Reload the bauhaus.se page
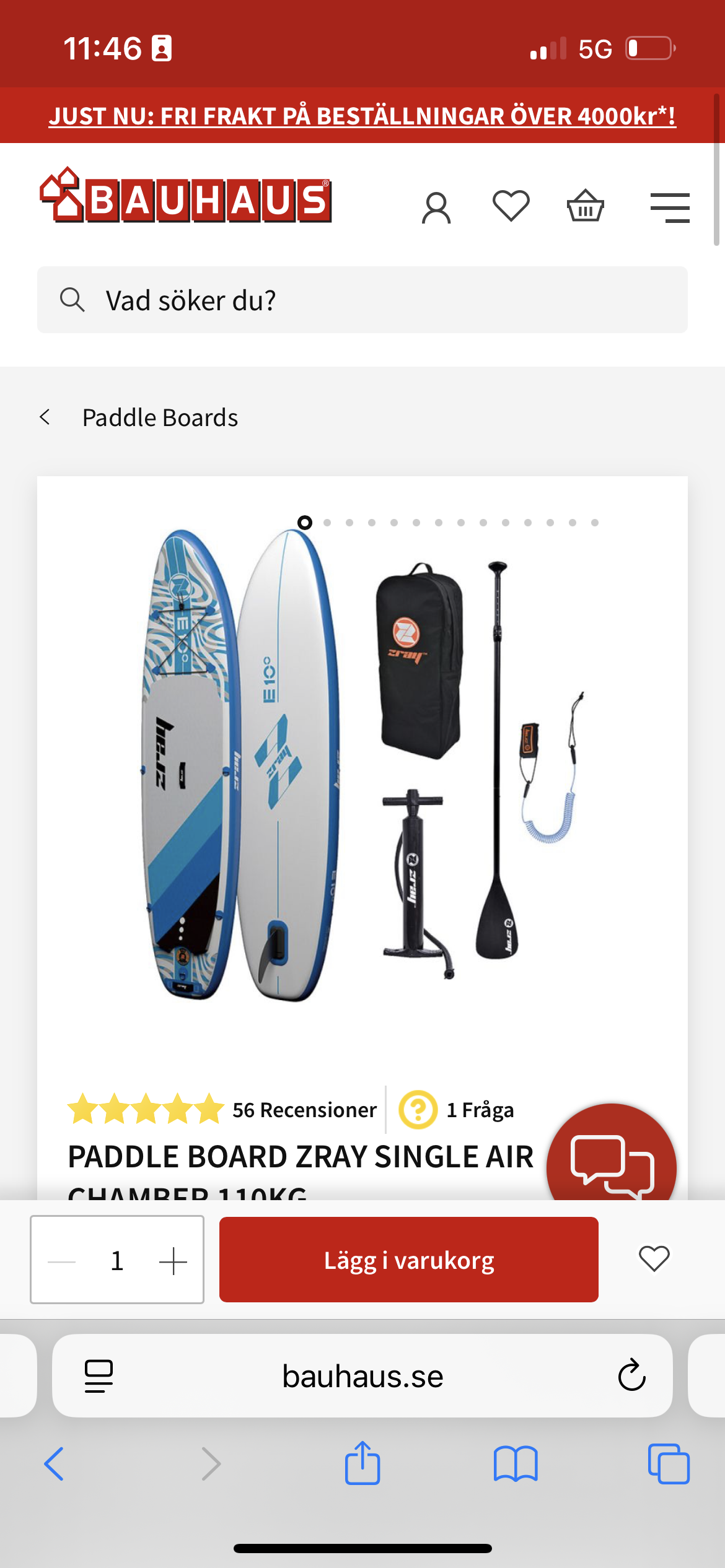Screen dimensions: 725x1568 631,1376
